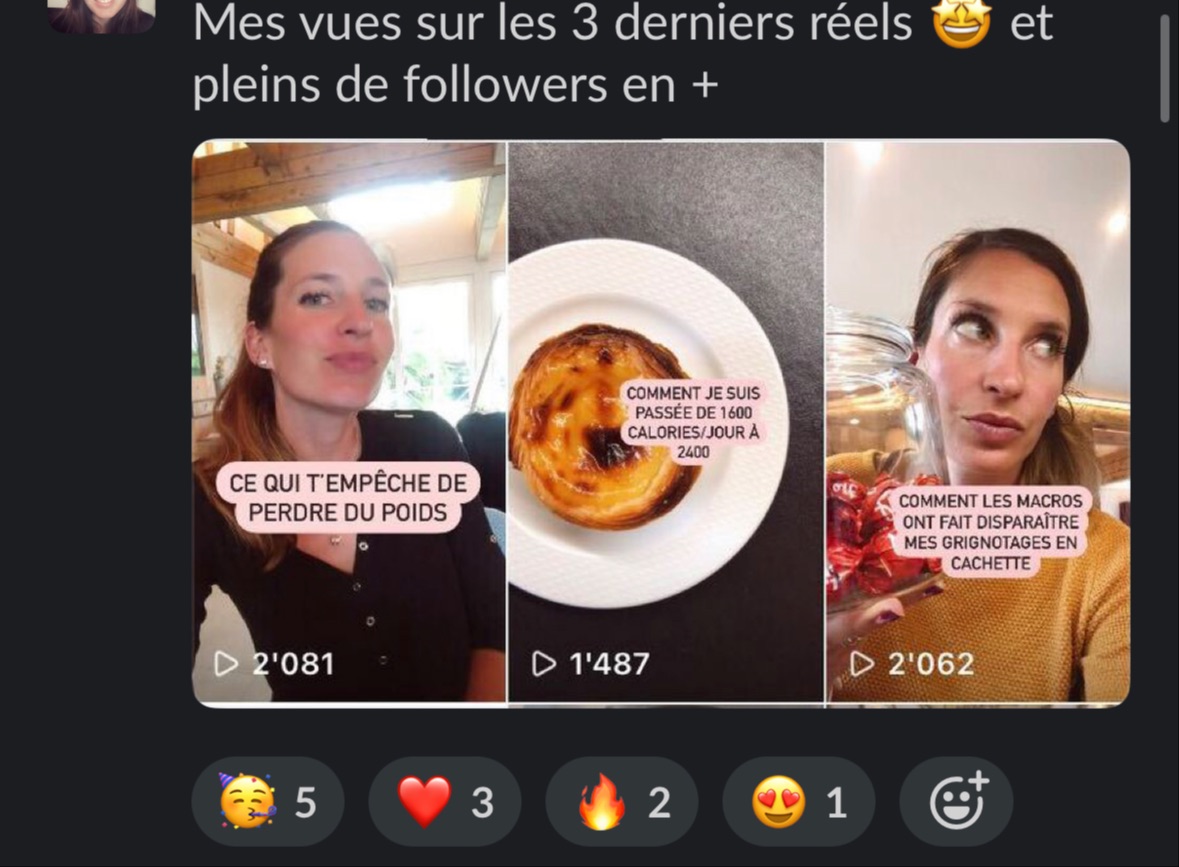The height and width of the screenshot is (867, 1179).
Task: Add a fire reaction to the message
Action: pos(621,802)
